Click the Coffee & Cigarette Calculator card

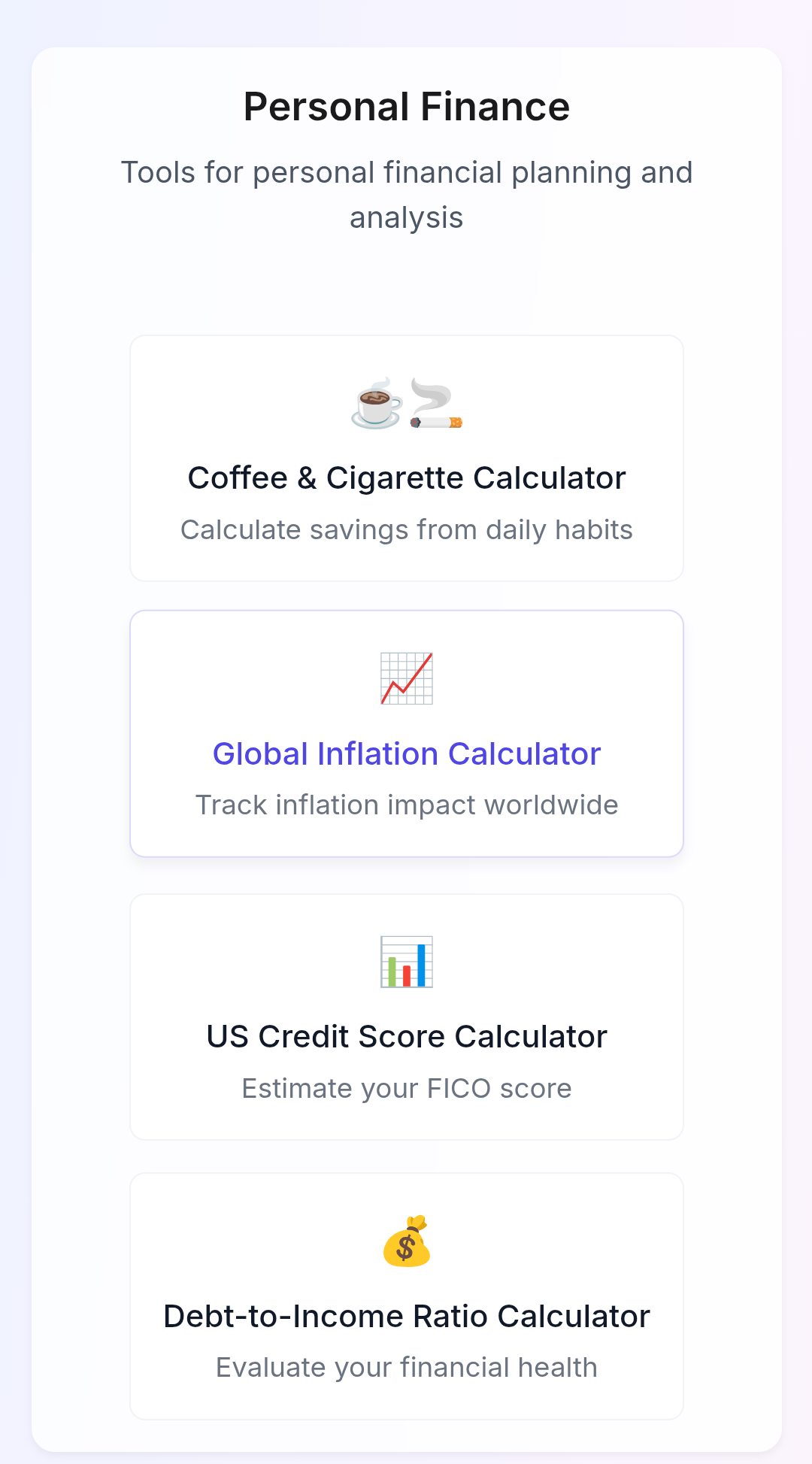(406, 457)
